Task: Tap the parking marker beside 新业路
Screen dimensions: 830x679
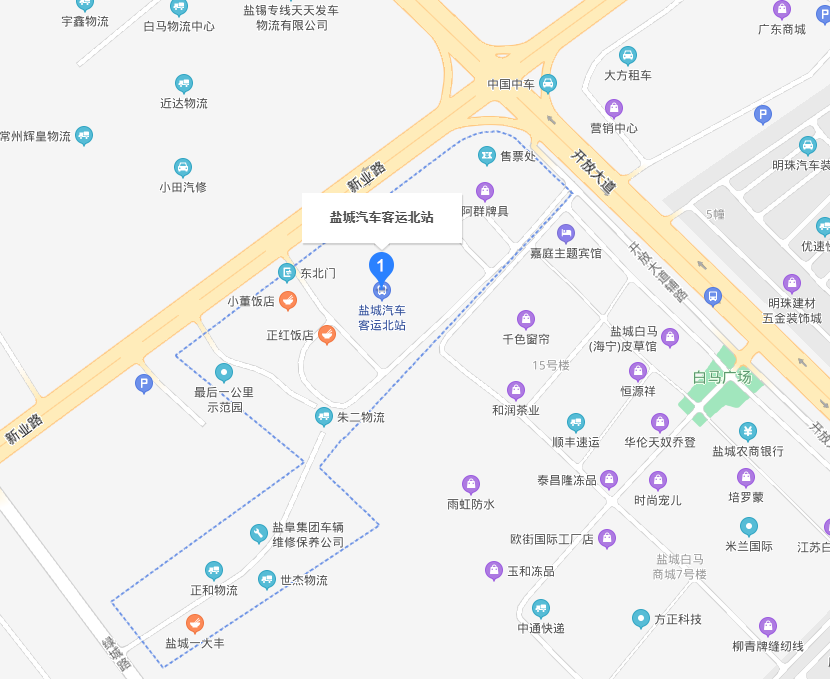Action: coord(144,383)
